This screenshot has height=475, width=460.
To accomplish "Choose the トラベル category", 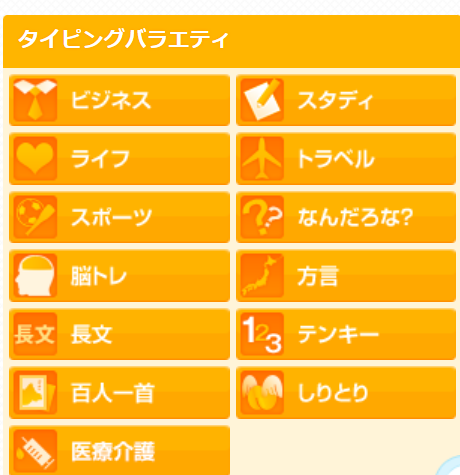I will [x=346, y=159].
